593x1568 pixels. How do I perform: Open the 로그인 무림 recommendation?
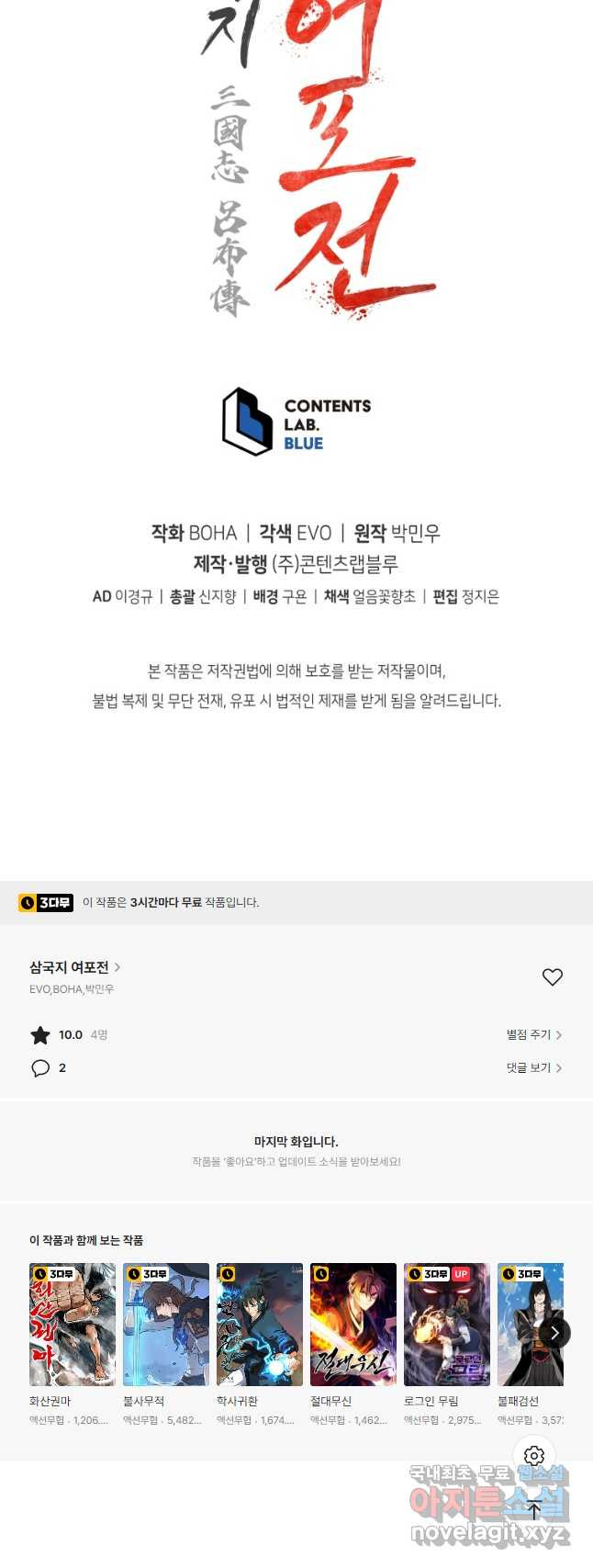point(447,1325)
